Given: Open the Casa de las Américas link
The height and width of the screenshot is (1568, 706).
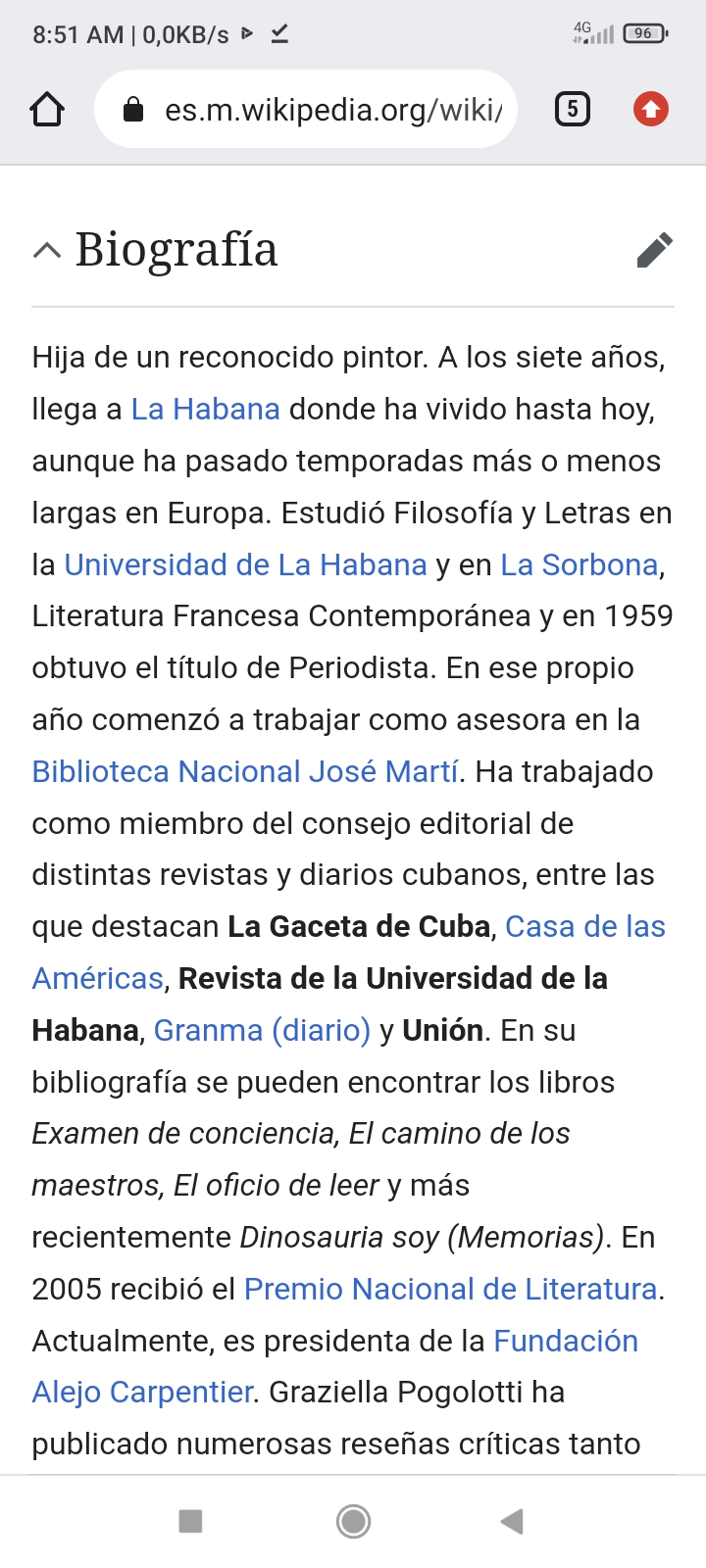Looking at the screenshot, I should pos(584,927).
